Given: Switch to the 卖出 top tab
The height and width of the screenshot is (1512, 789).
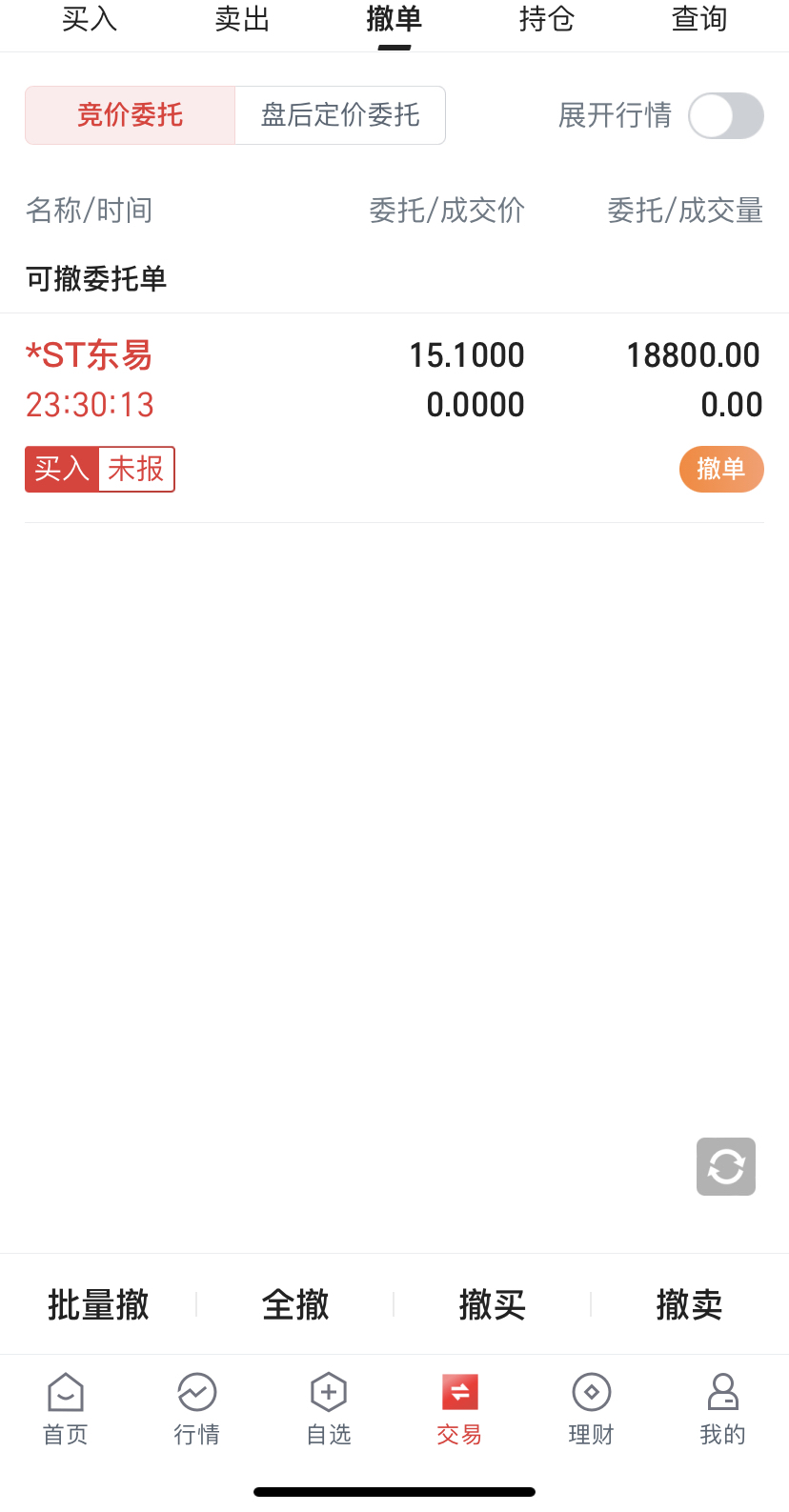Looking at the screenshot, I should (x=242, y=20).
